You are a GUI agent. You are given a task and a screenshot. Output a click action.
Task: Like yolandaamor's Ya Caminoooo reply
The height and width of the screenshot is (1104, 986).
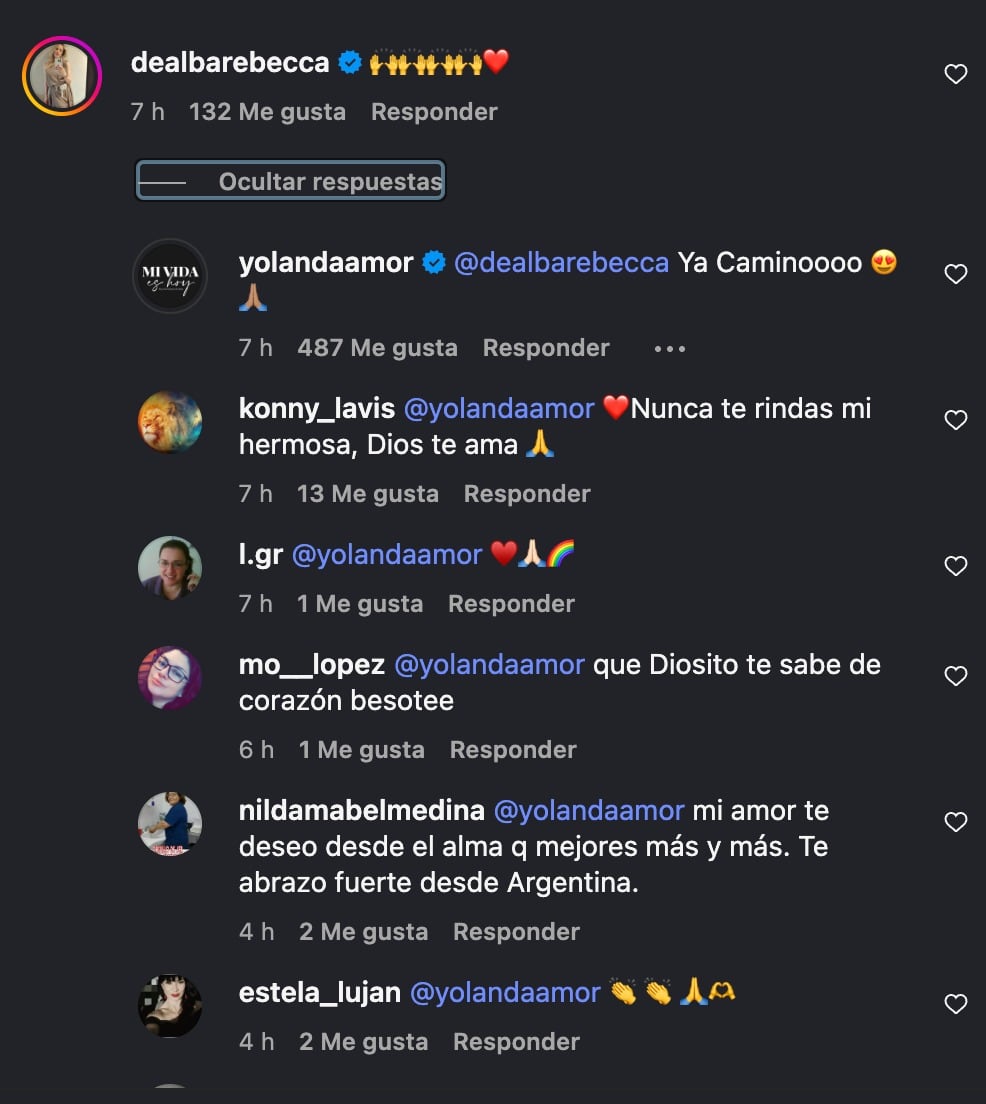click(956, 274)
